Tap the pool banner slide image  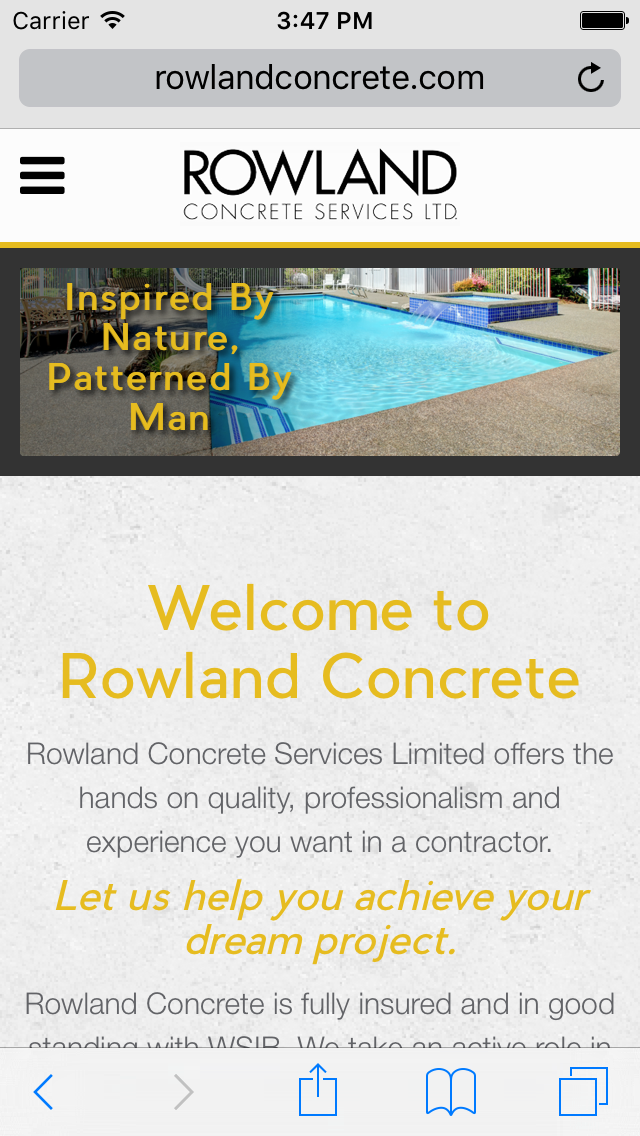[x=420, y=362]
